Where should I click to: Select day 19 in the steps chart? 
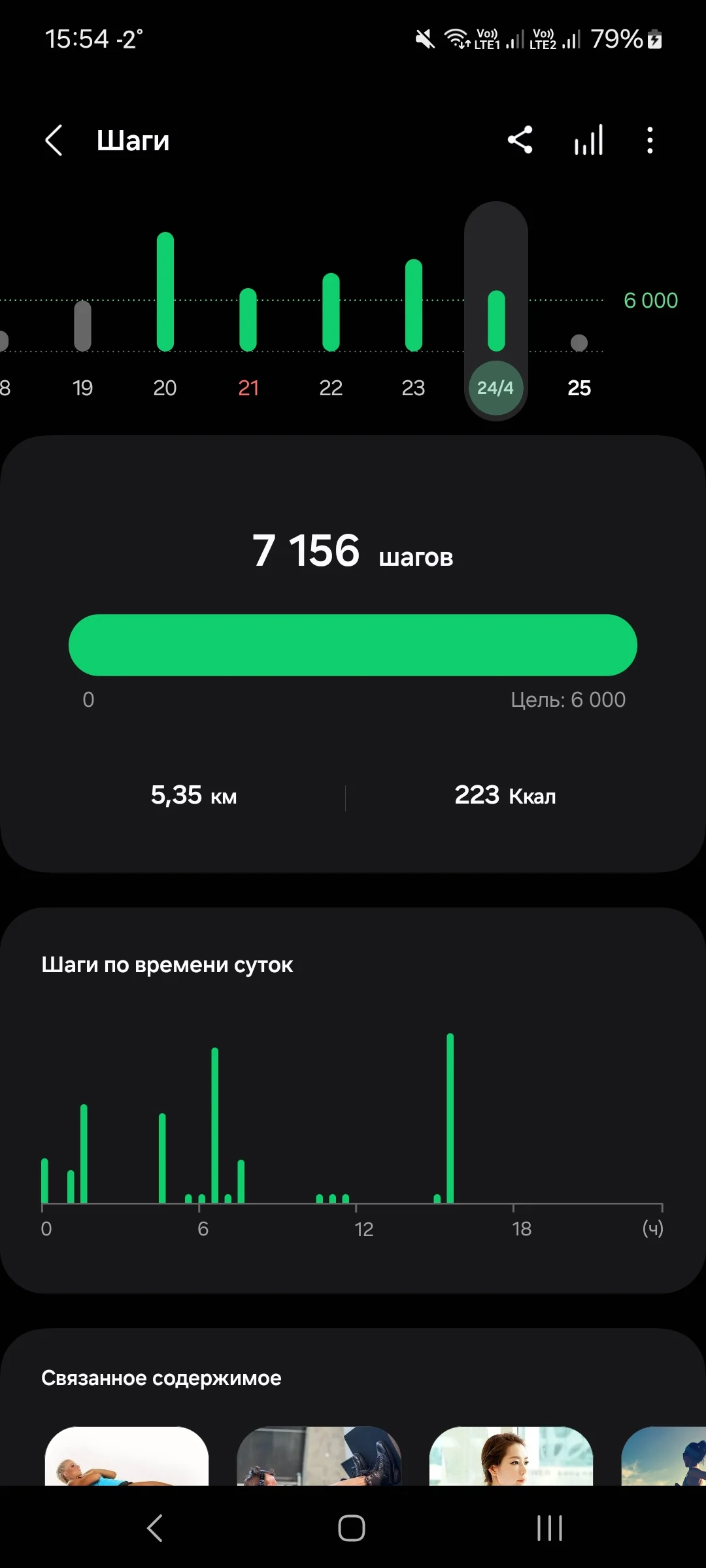click(x=82, y=387)
